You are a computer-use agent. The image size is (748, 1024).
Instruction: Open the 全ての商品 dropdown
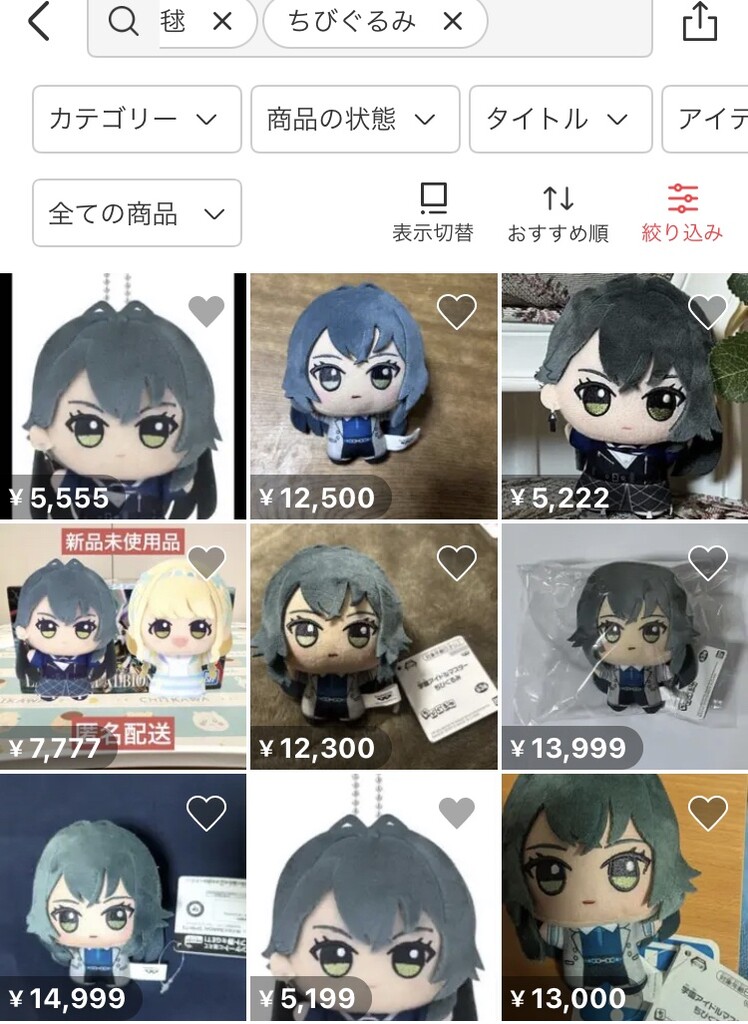(x=137, y=213)
